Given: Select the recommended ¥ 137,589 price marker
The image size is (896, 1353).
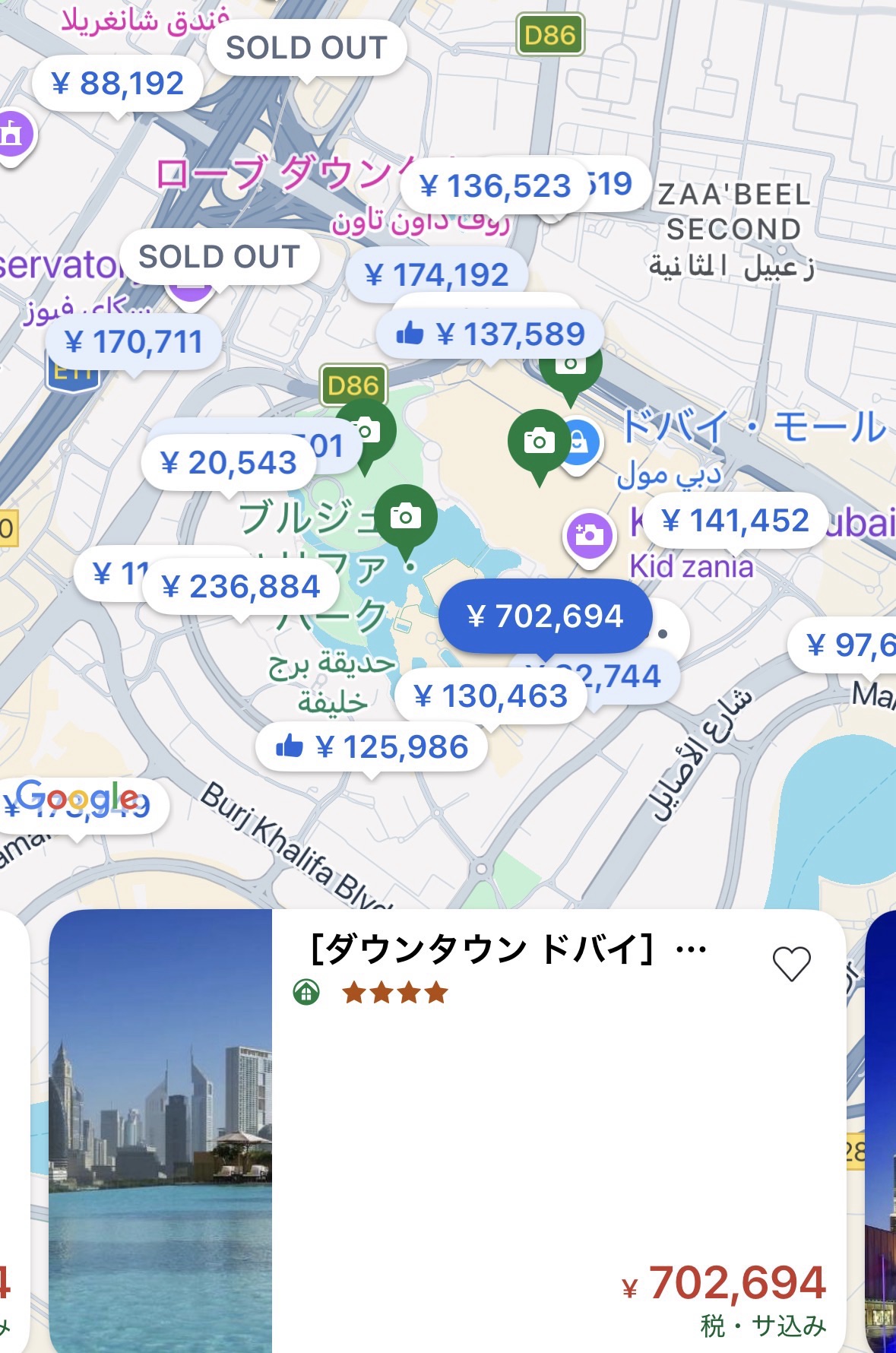Looking at the screenshot, I should 491,334.
